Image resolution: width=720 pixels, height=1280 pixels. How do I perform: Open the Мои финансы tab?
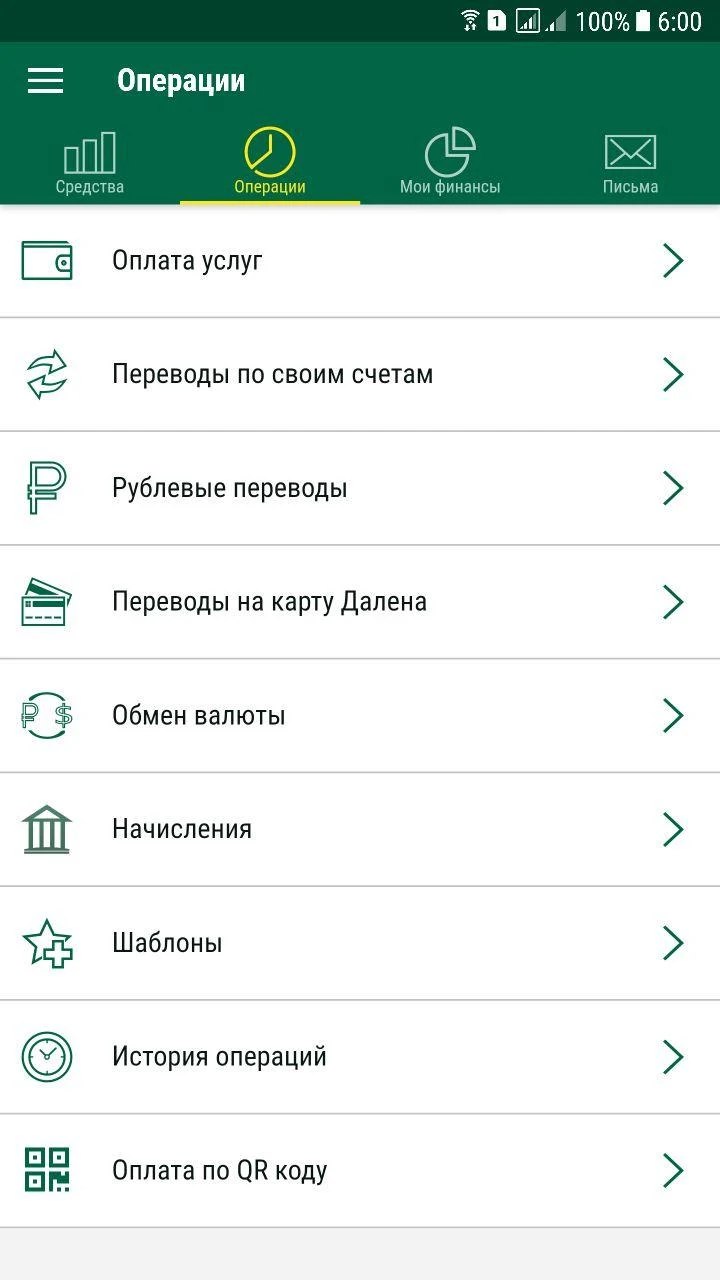point(450,160)
